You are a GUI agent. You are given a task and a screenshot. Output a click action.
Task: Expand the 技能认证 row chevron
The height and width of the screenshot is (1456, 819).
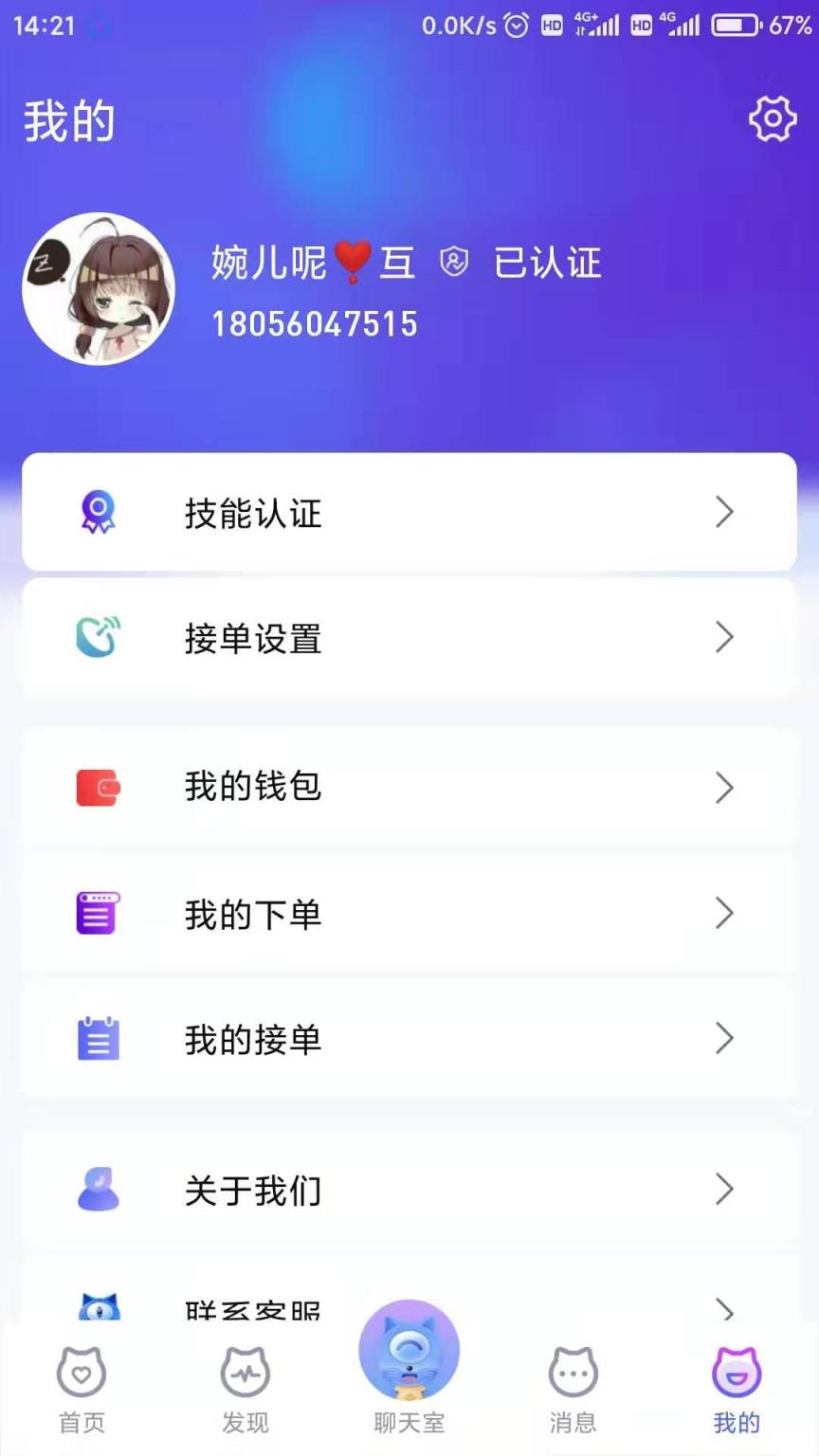(x=725, y=512)
